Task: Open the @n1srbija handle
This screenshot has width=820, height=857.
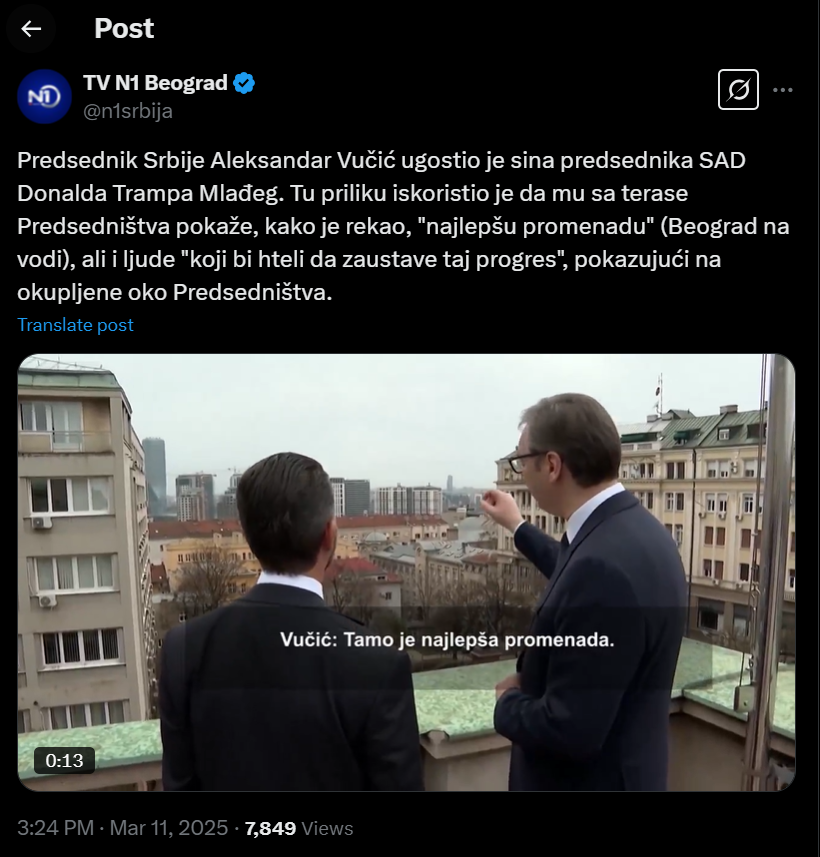Action: [x=128, y=111]
